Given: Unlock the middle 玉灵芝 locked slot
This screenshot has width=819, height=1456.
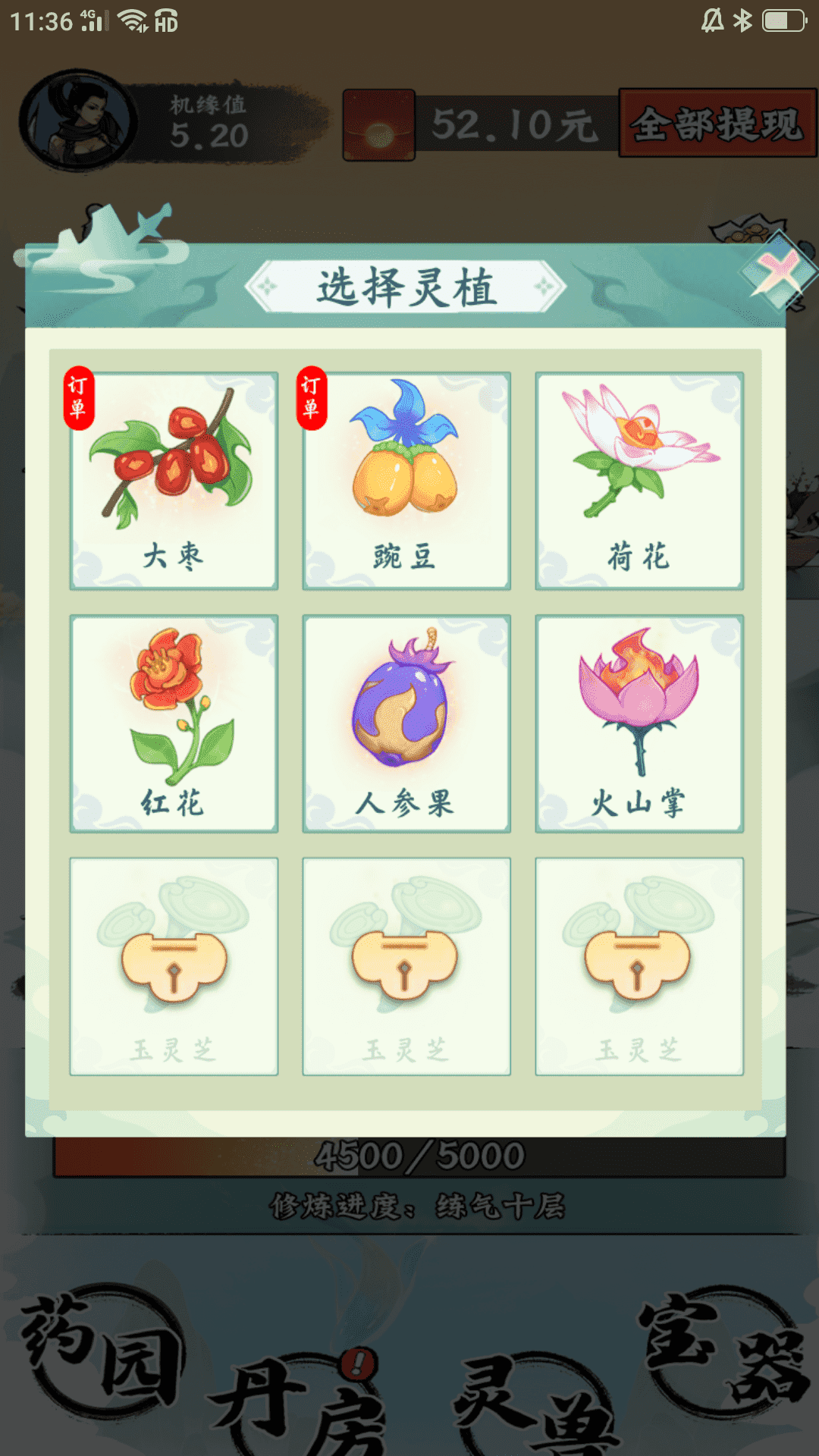Looking at the screenshot, I should (x=406, y=965).
